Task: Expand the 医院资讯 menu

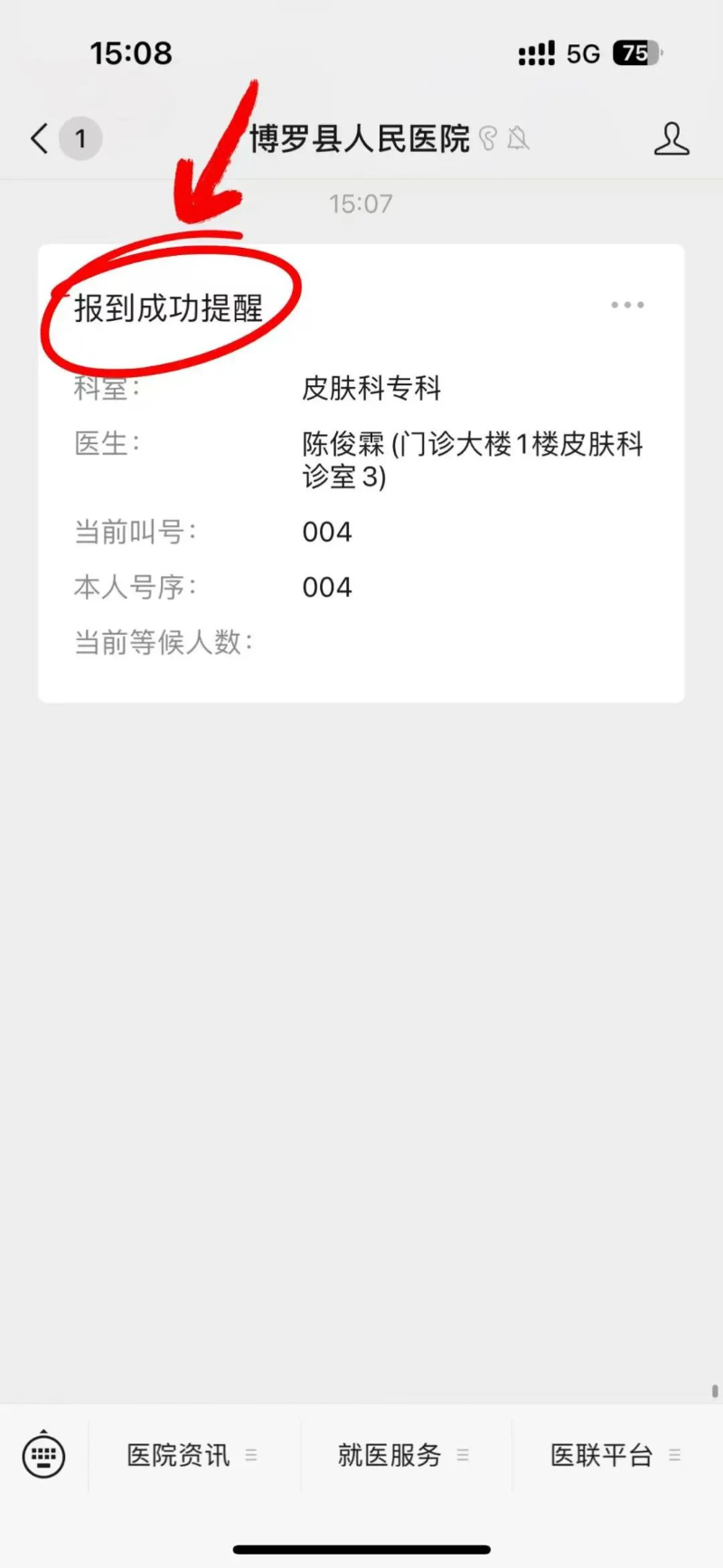Action: click(192, 1455)
